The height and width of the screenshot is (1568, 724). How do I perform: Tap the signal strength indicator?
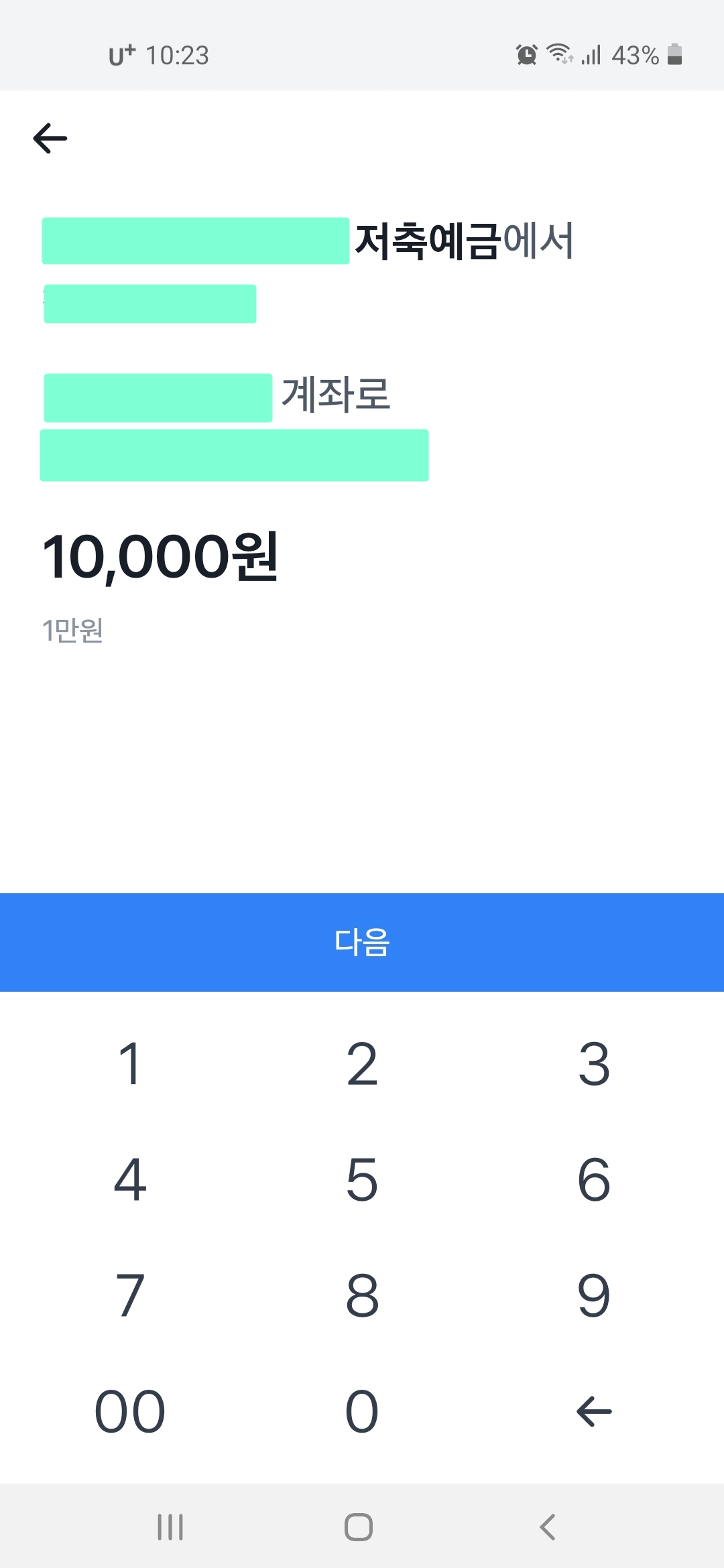pyautogui.click(x=592, y=55)
